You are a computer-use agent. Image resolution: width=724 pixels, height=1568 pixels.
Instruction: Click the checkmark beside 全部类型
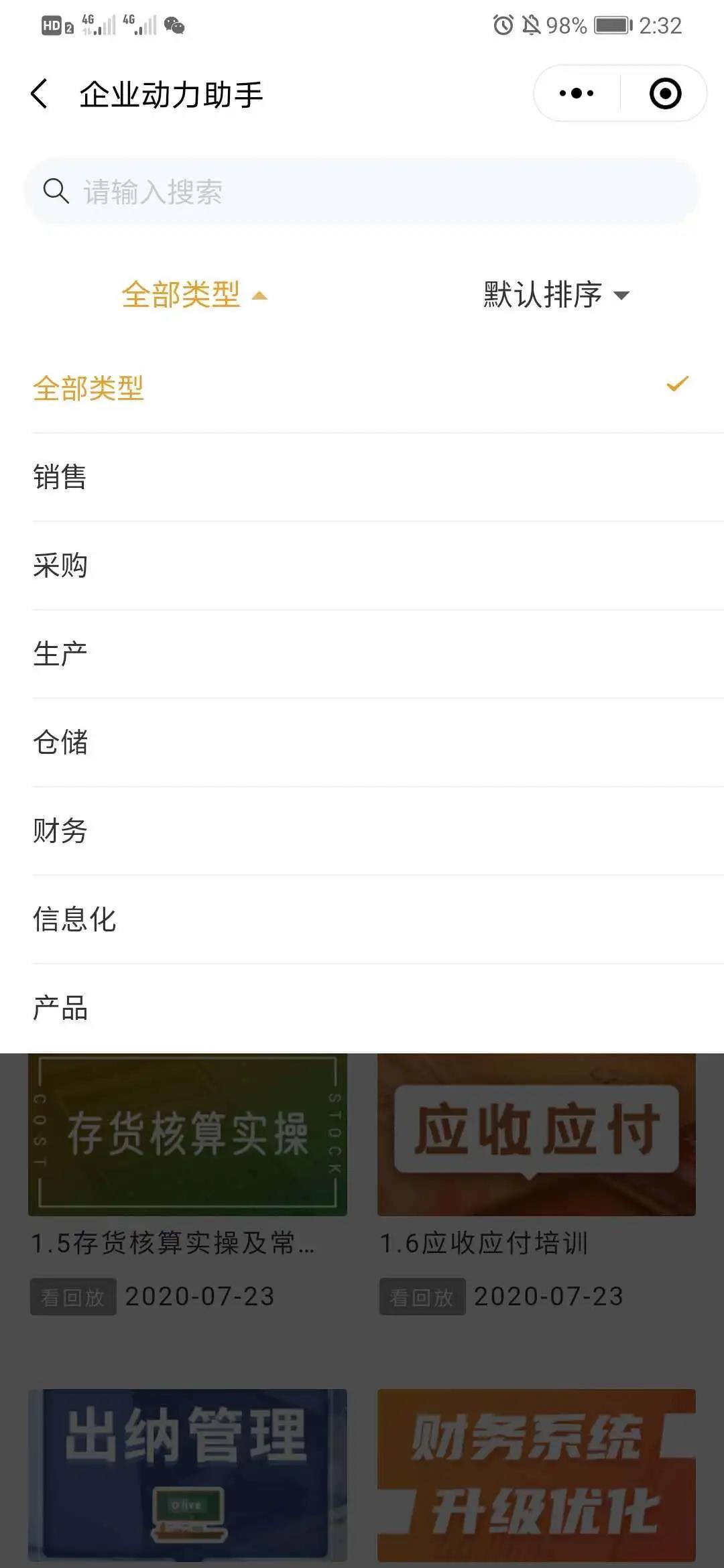tap(677, 385)
